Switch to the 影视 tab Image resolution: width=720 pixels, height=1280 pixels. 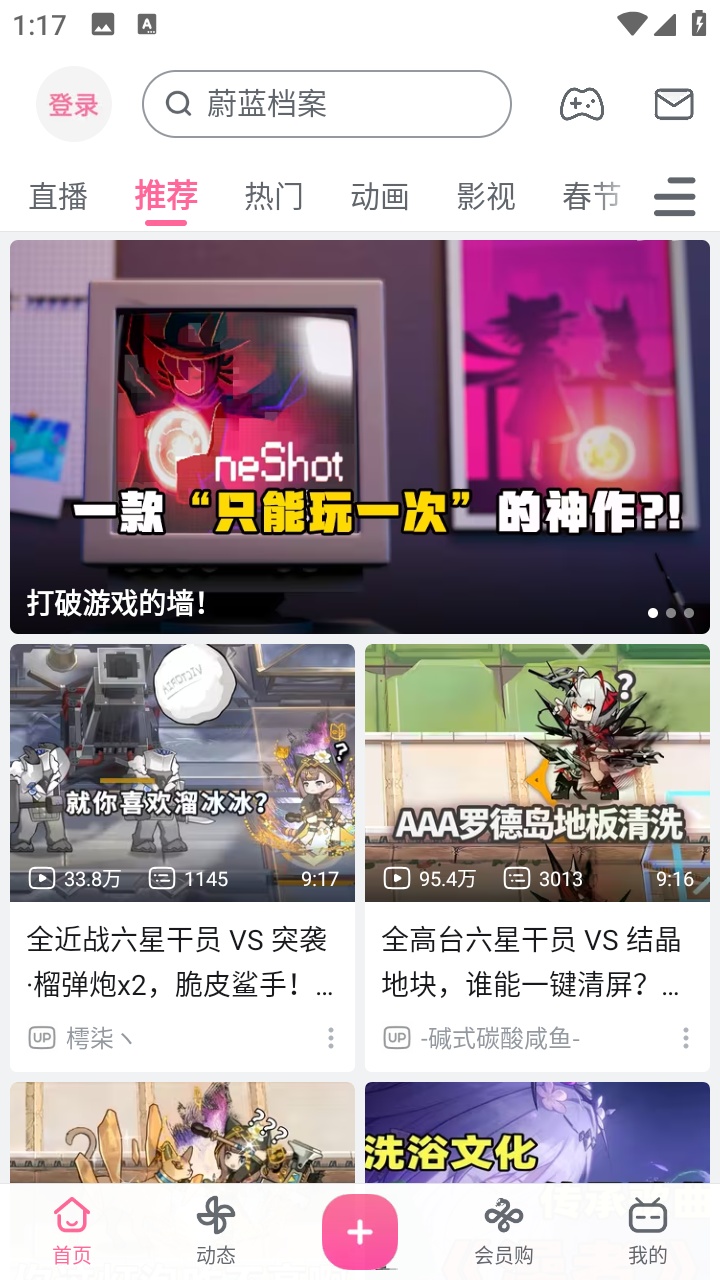(x=486, y=196)
